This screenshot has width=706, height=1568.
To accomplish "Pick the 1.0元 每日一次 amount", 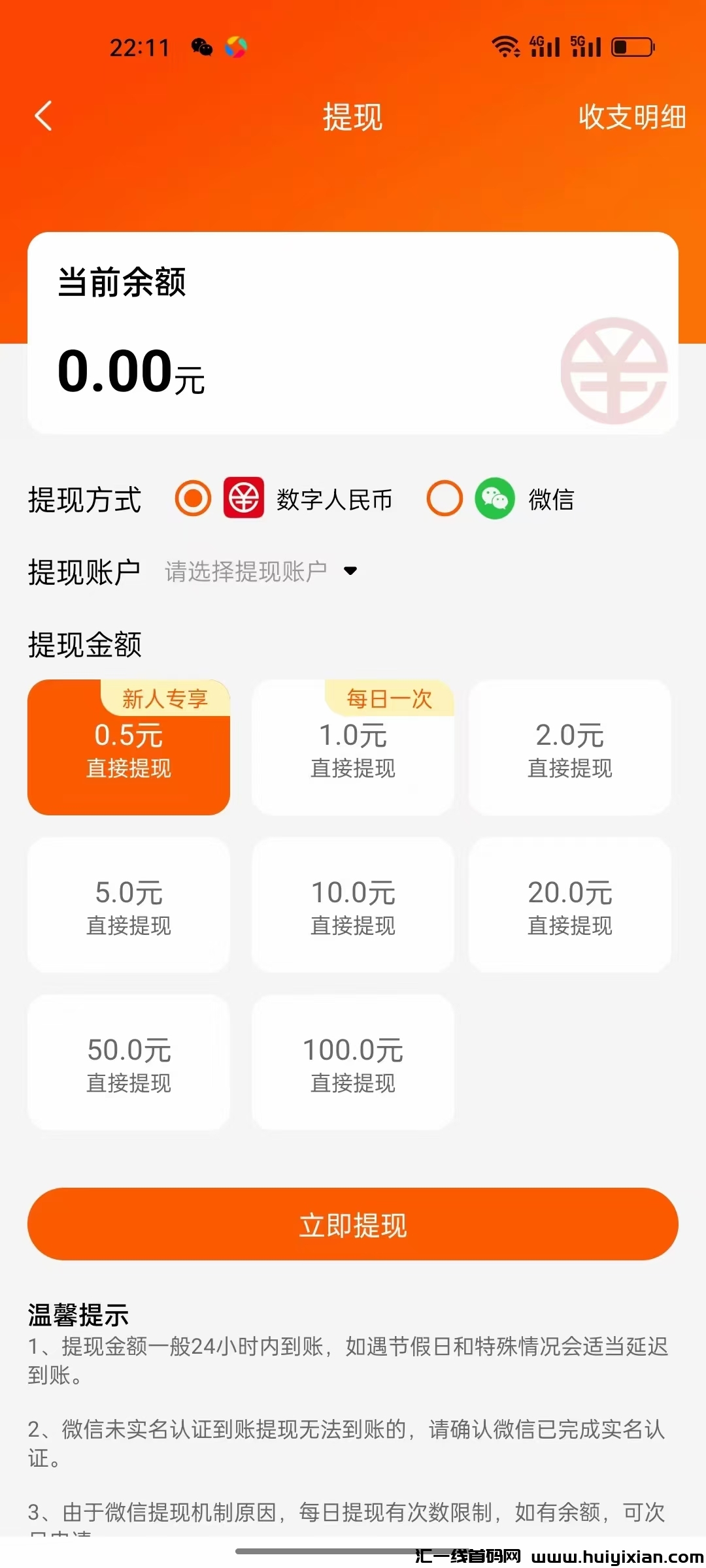I will pos(353,749).
